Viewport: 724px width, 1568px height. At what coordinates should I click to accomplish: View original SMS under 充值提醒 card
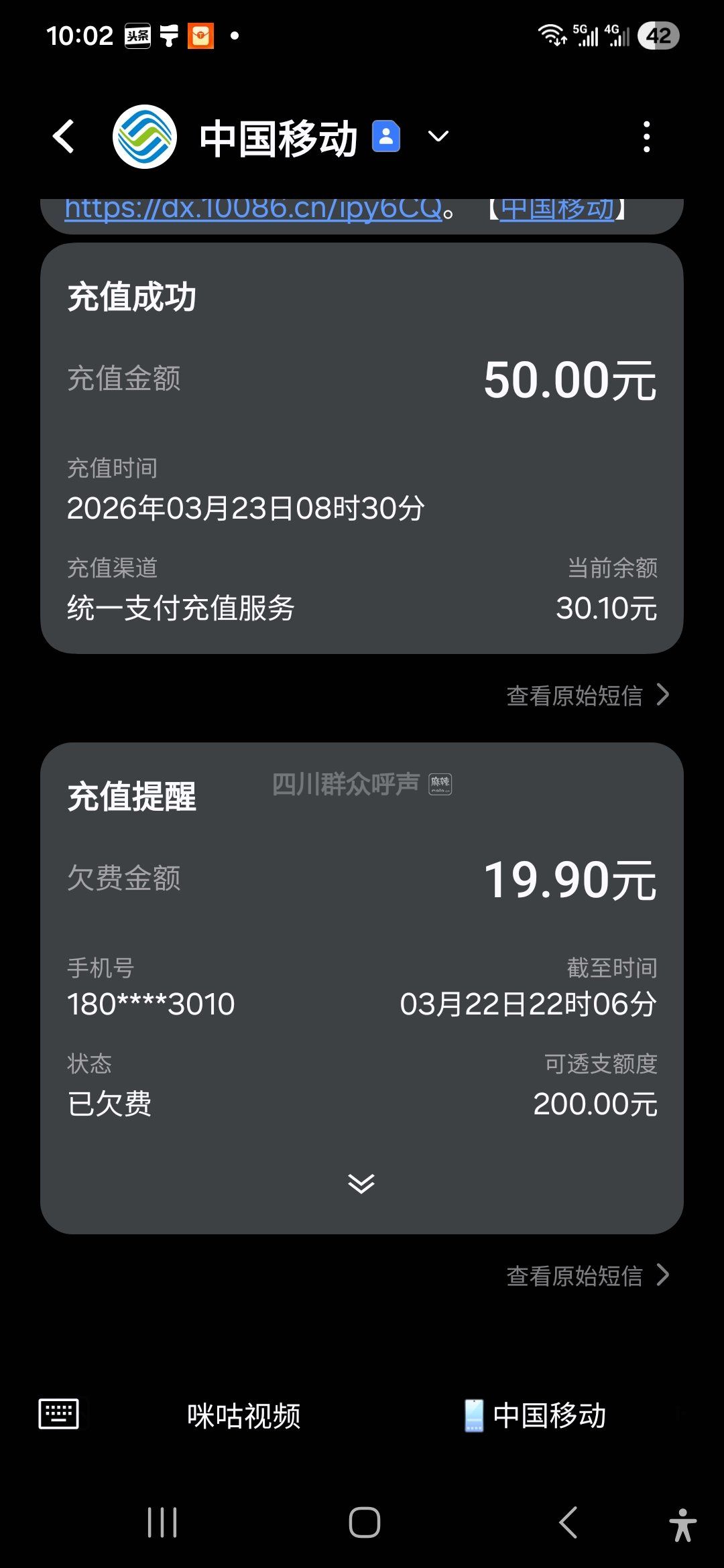click(x=587, y=1275)
